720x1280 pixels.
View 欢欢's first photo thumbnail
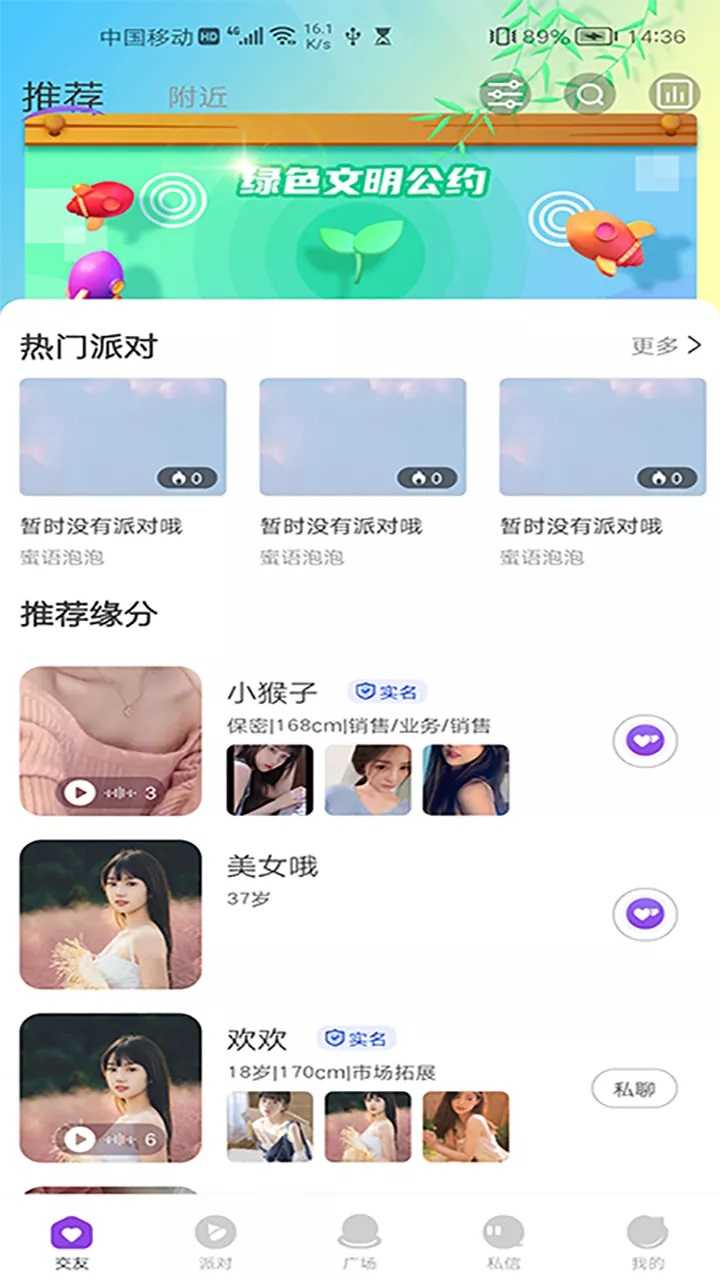coord(270,1127)
